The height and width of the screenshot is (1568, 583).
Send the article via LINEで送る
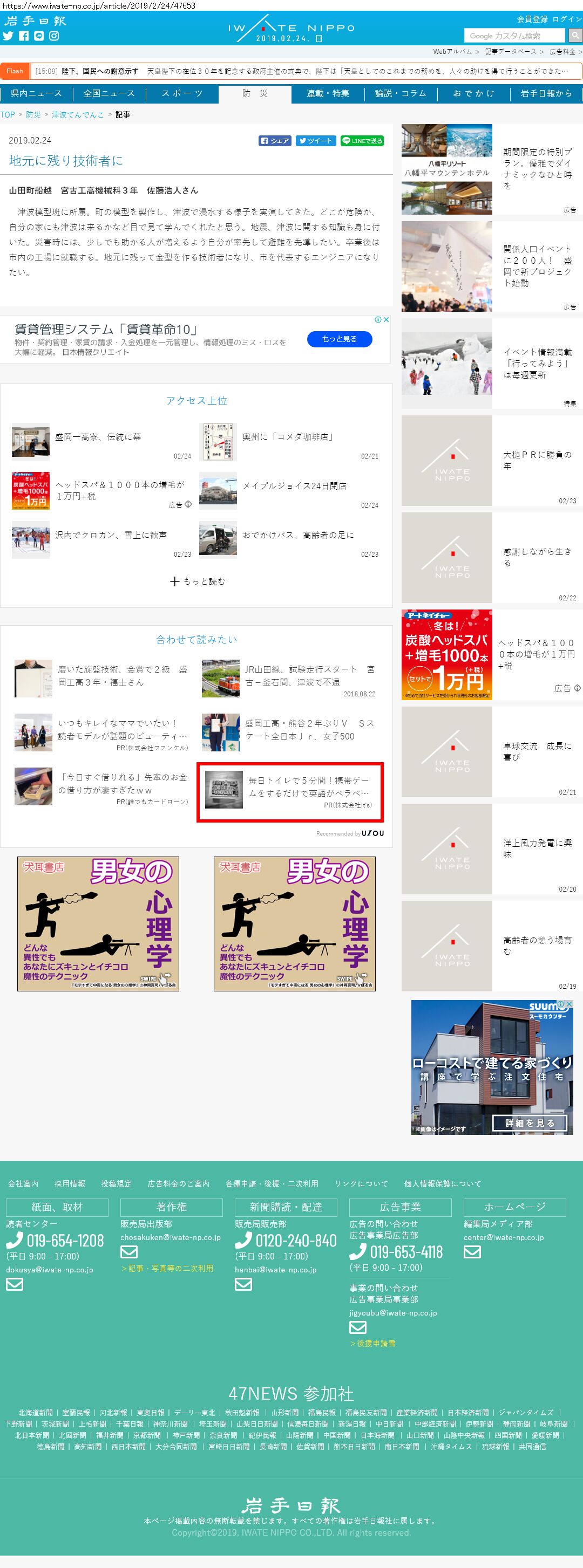[362, 141]
